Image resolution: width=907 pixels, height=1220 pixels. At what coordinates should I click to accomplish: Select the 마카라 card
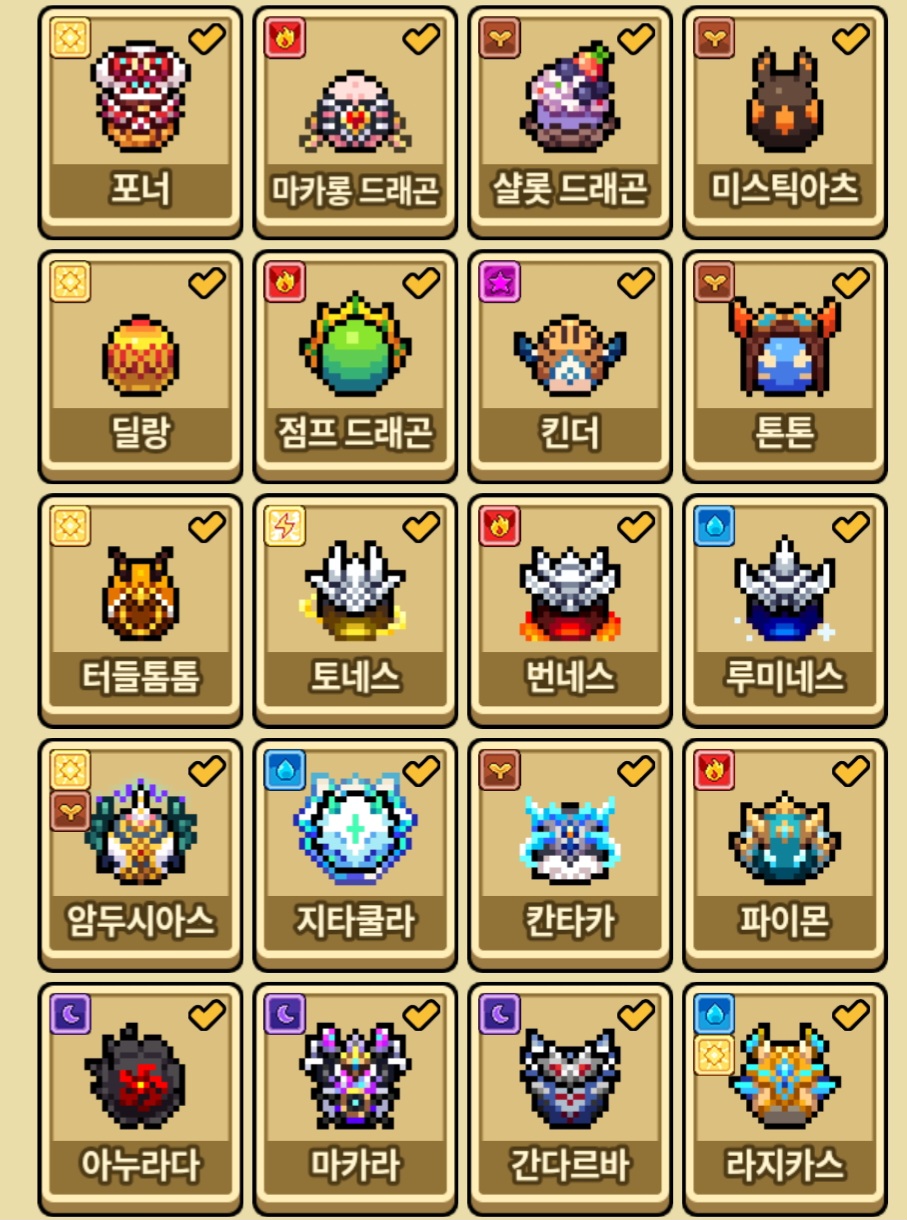(x=355, y=1098)
